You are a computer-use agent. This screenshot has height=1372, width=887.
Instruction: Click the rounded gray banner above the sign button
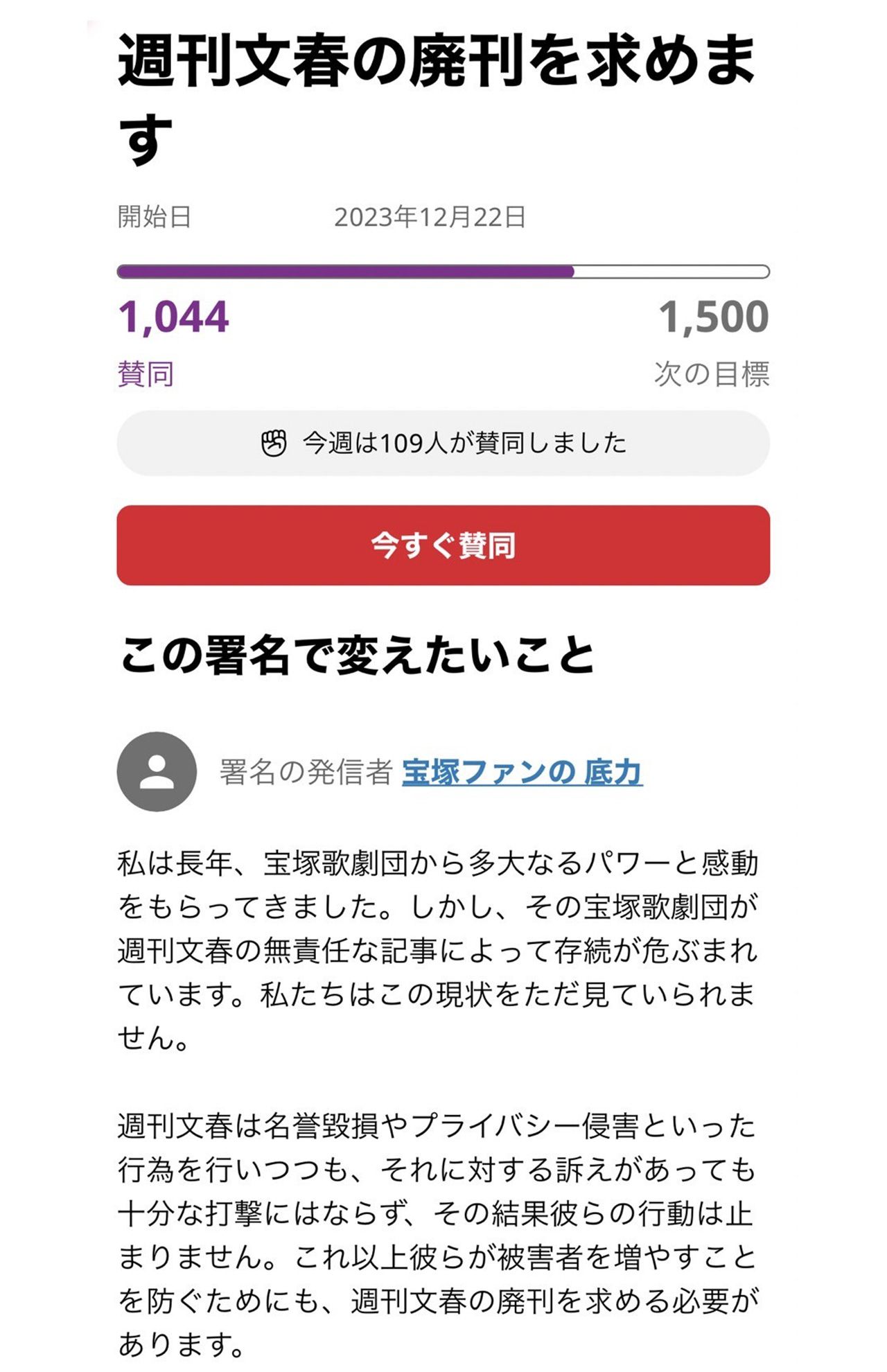(443, 443)
